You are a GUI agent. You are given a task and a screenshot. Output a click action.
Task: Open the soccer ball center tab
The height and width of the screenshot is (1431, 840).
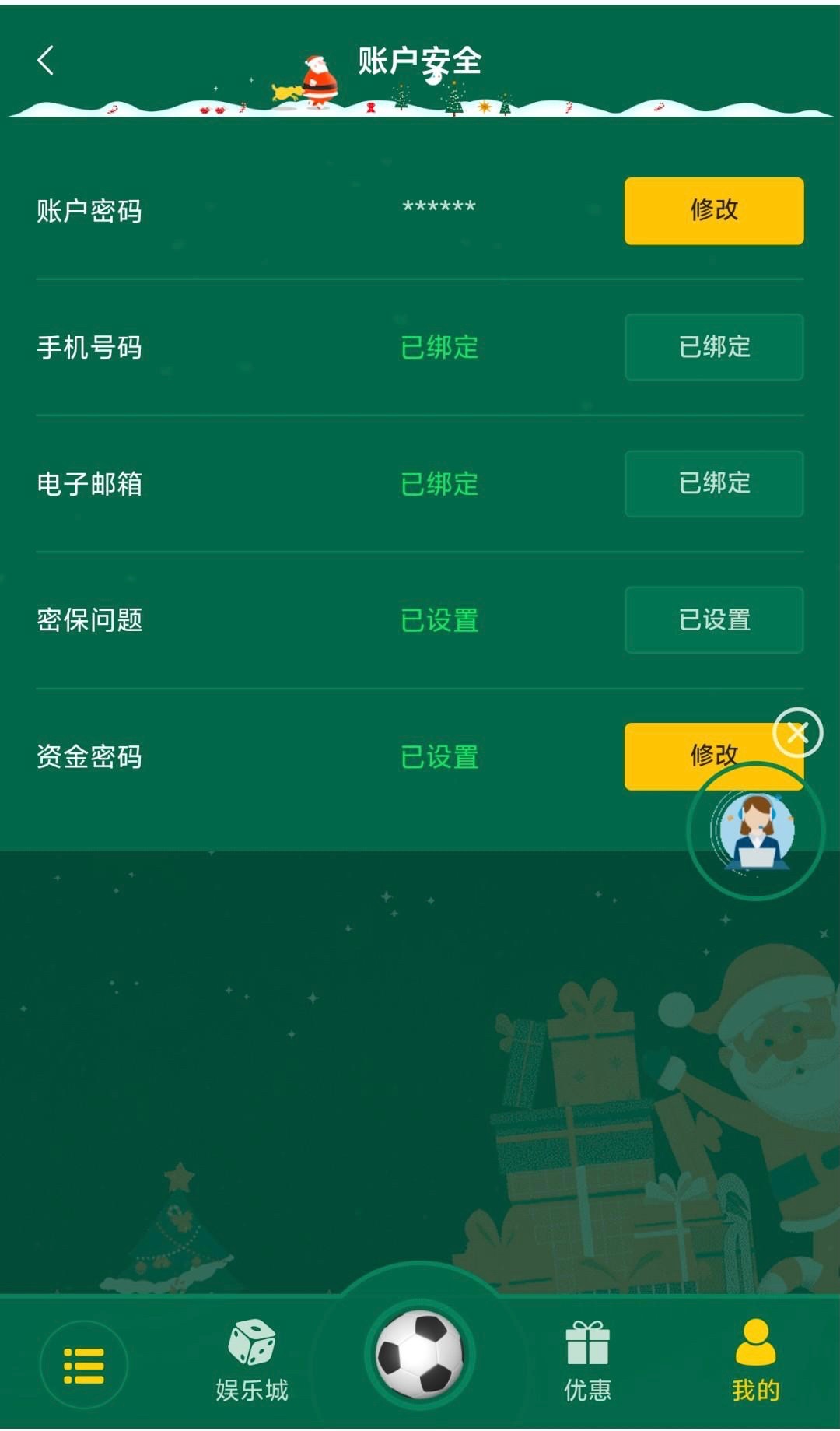420,1355
